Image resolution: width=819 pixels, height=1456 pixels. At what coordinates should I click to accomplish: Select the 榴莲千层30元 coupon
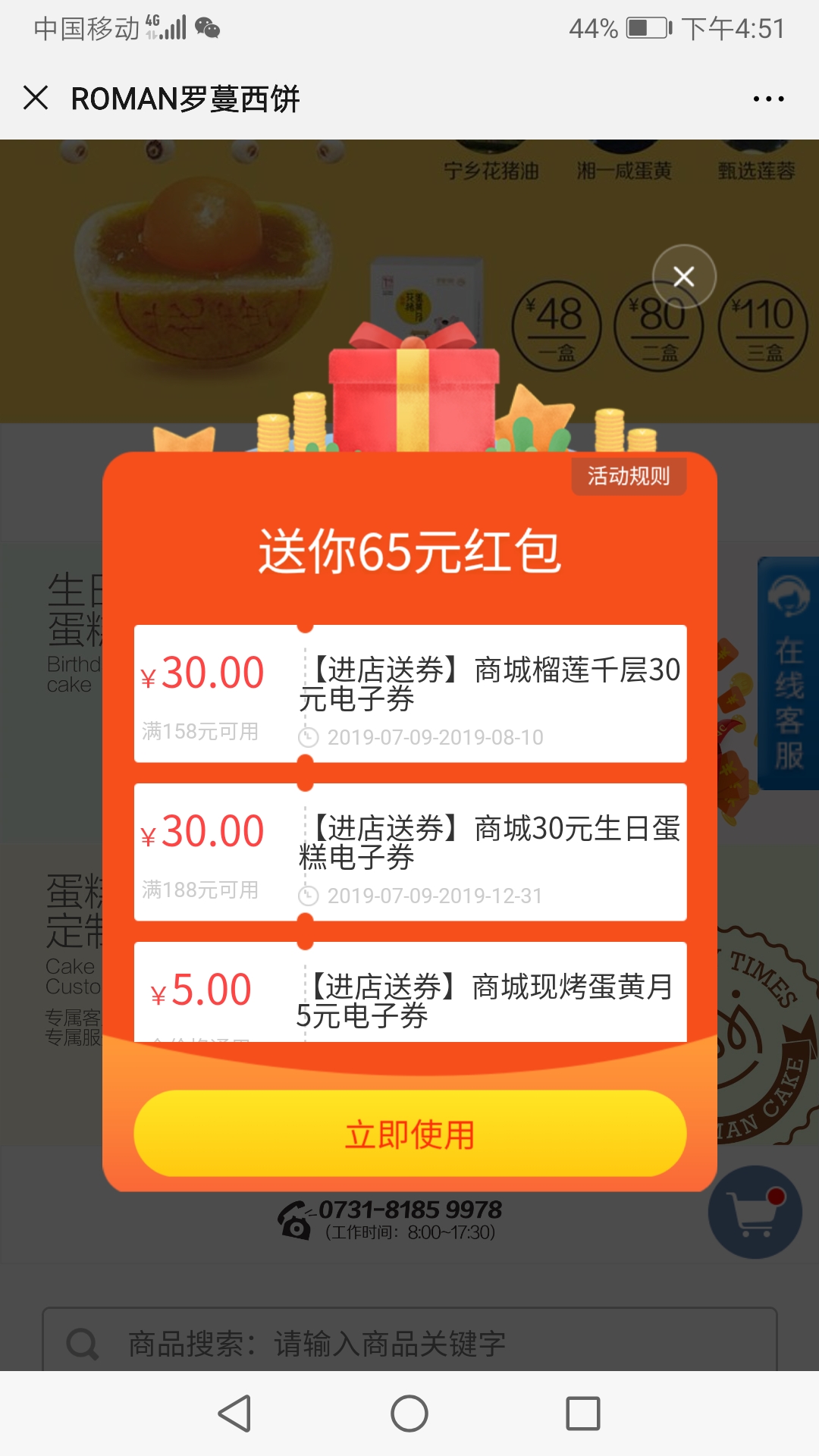tap(410, 694)
